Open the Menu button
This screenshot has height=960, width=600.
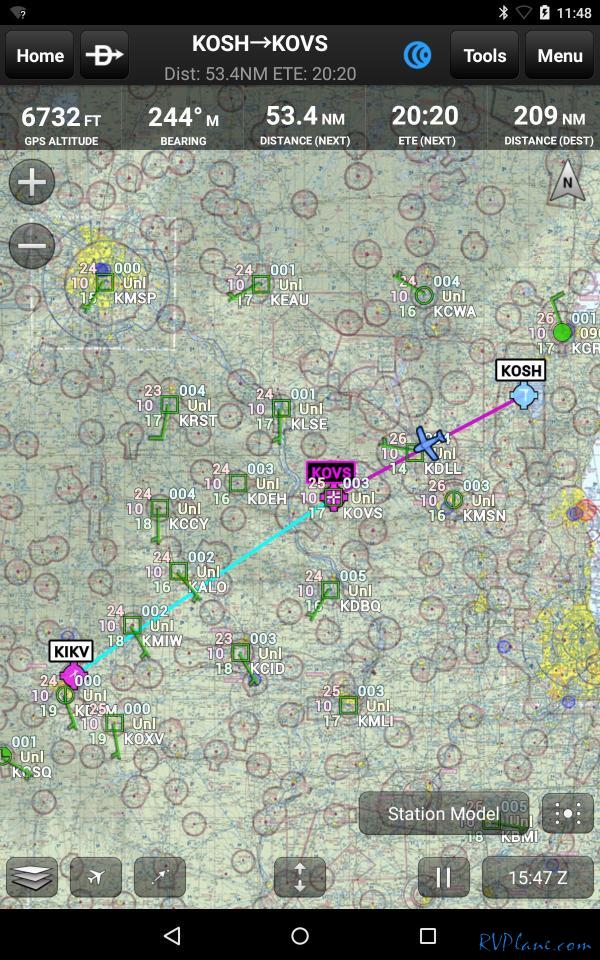559,55
